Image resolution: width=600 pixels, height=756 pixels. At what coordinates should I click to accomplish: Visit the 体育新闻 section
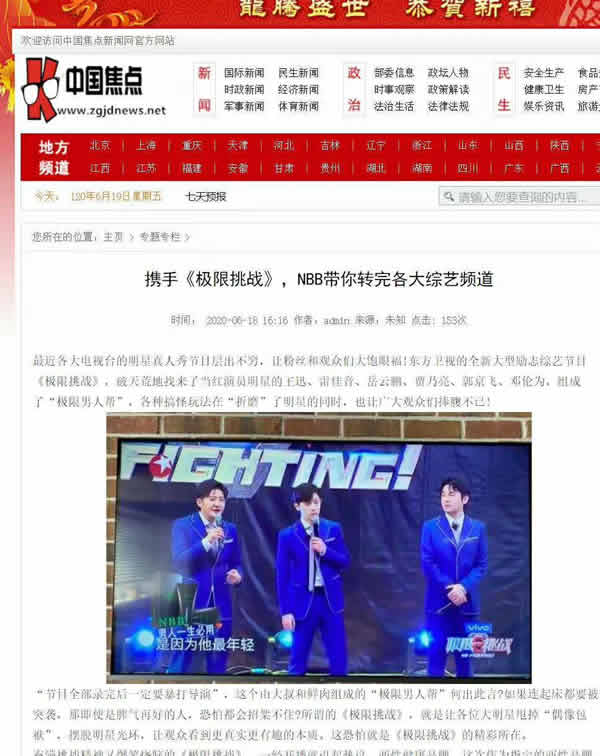(298, 106)
